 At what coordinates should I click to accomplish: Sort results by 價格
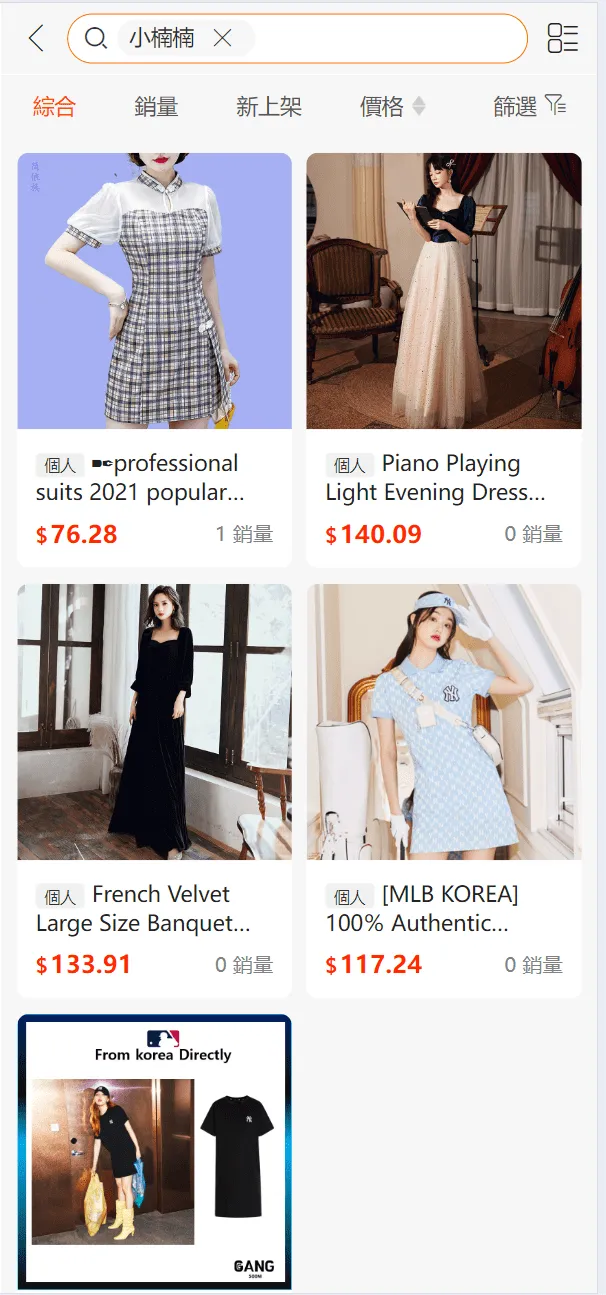(392, 106)
